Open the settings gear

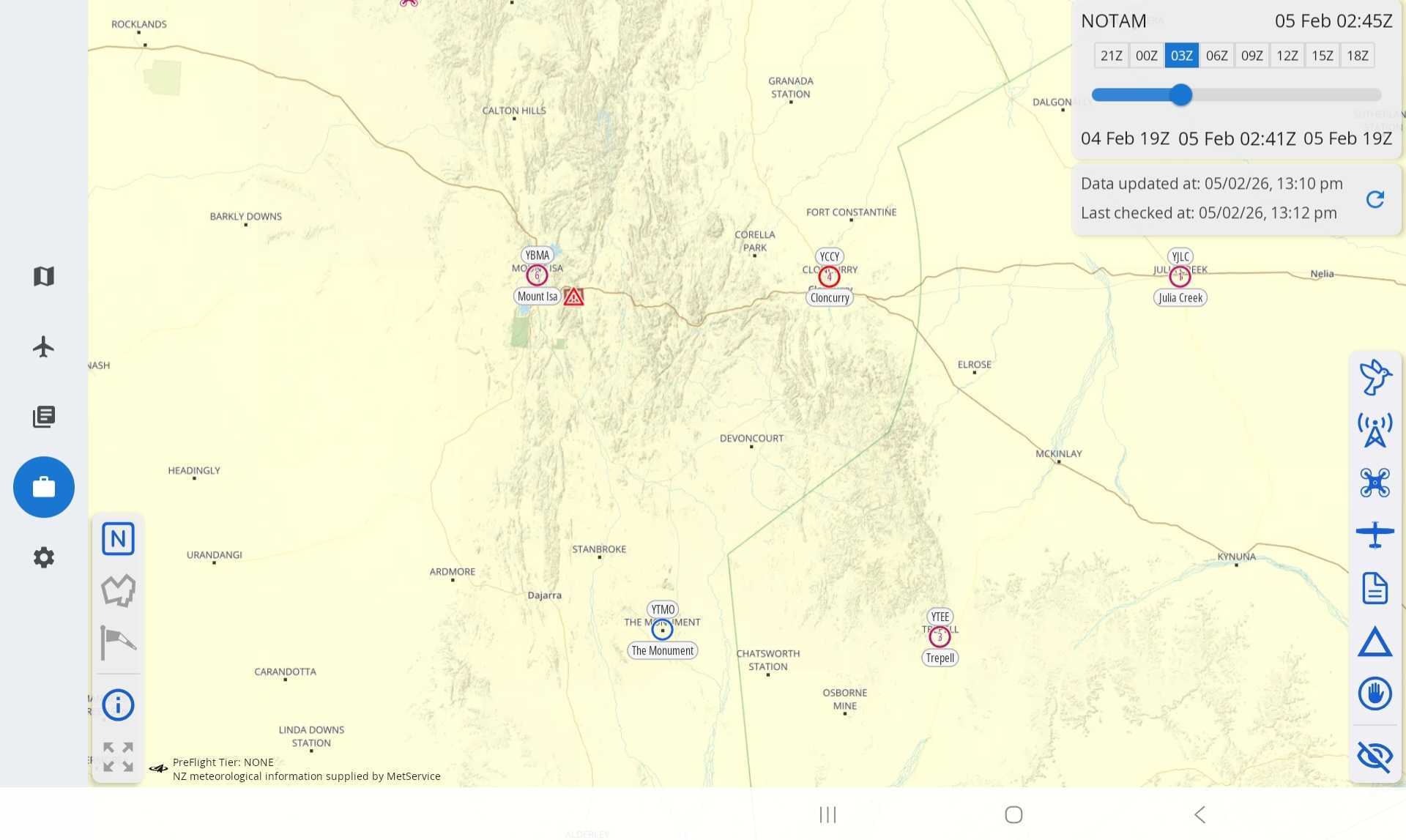tap(44, 557)
